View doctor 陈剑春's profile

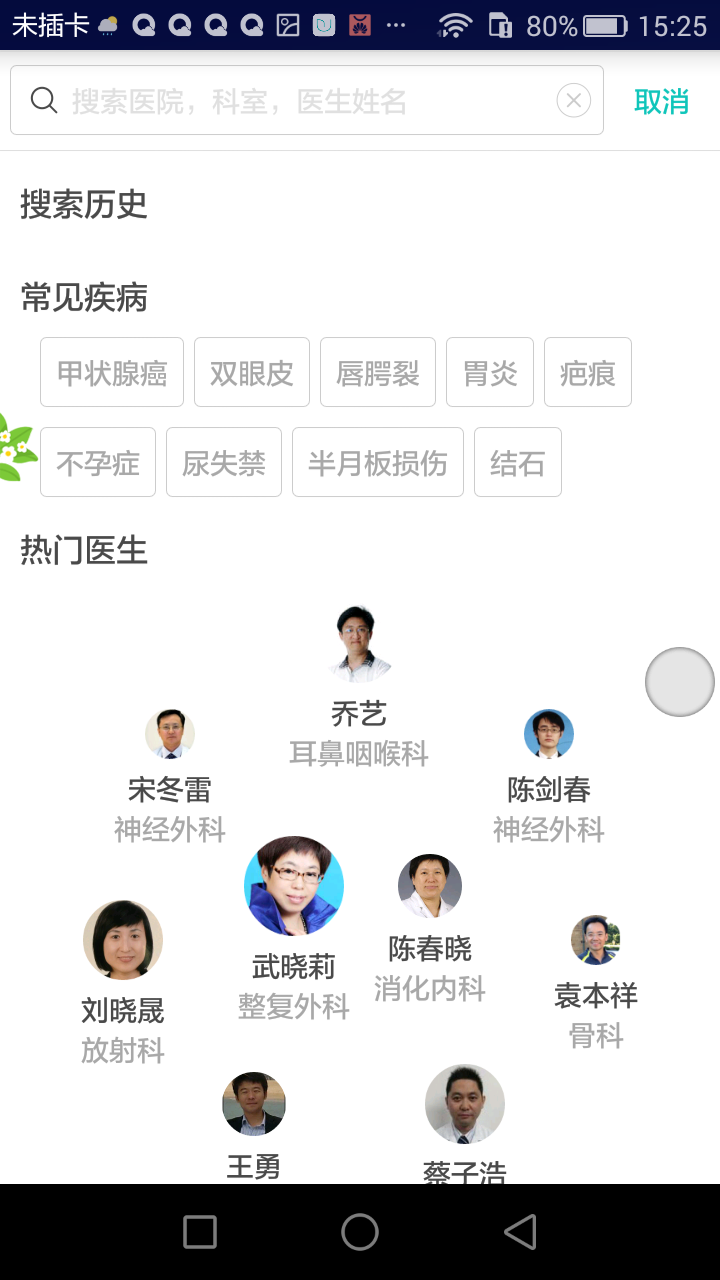[x=548, y=735]
